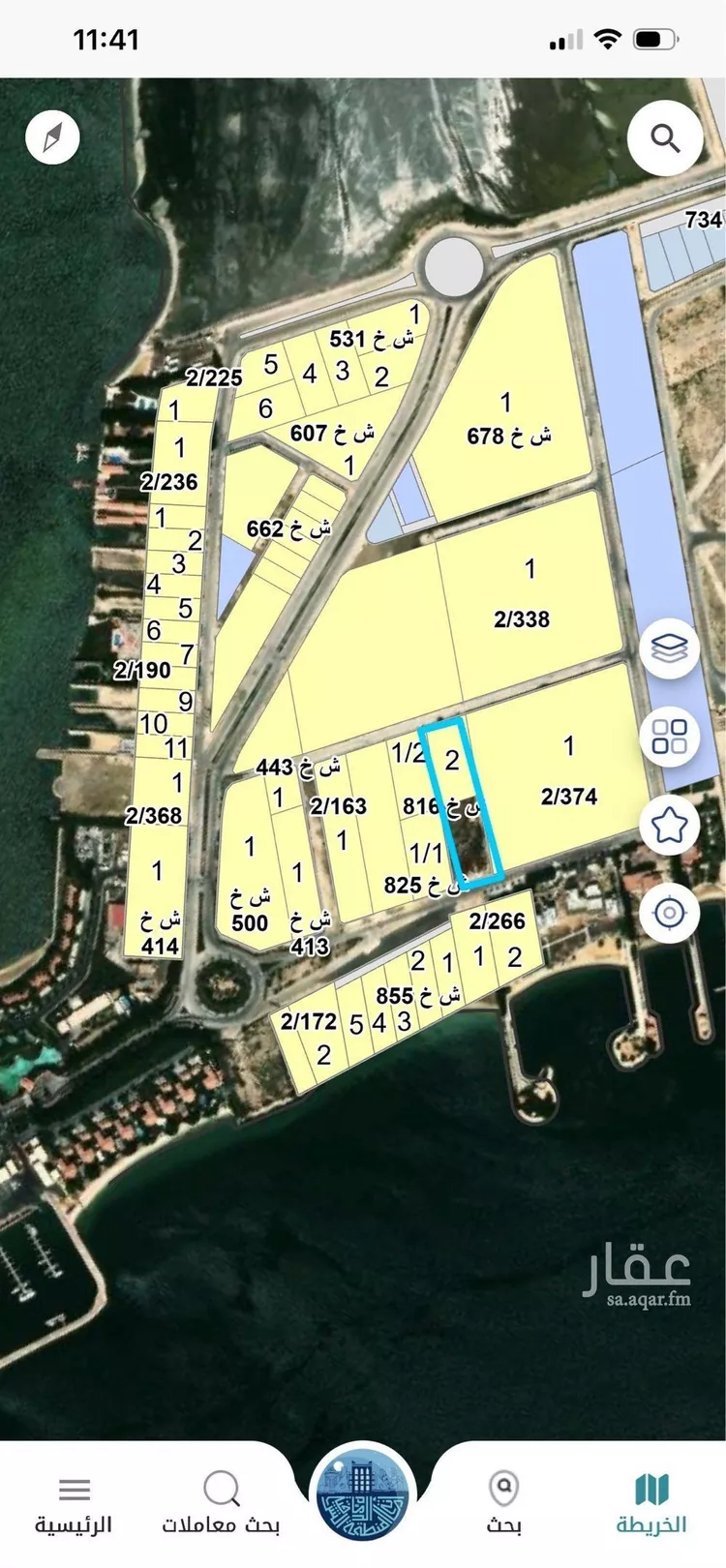Tap the star favorites button
This screenshot has height=1568, width=726.
tap(670, 825)
